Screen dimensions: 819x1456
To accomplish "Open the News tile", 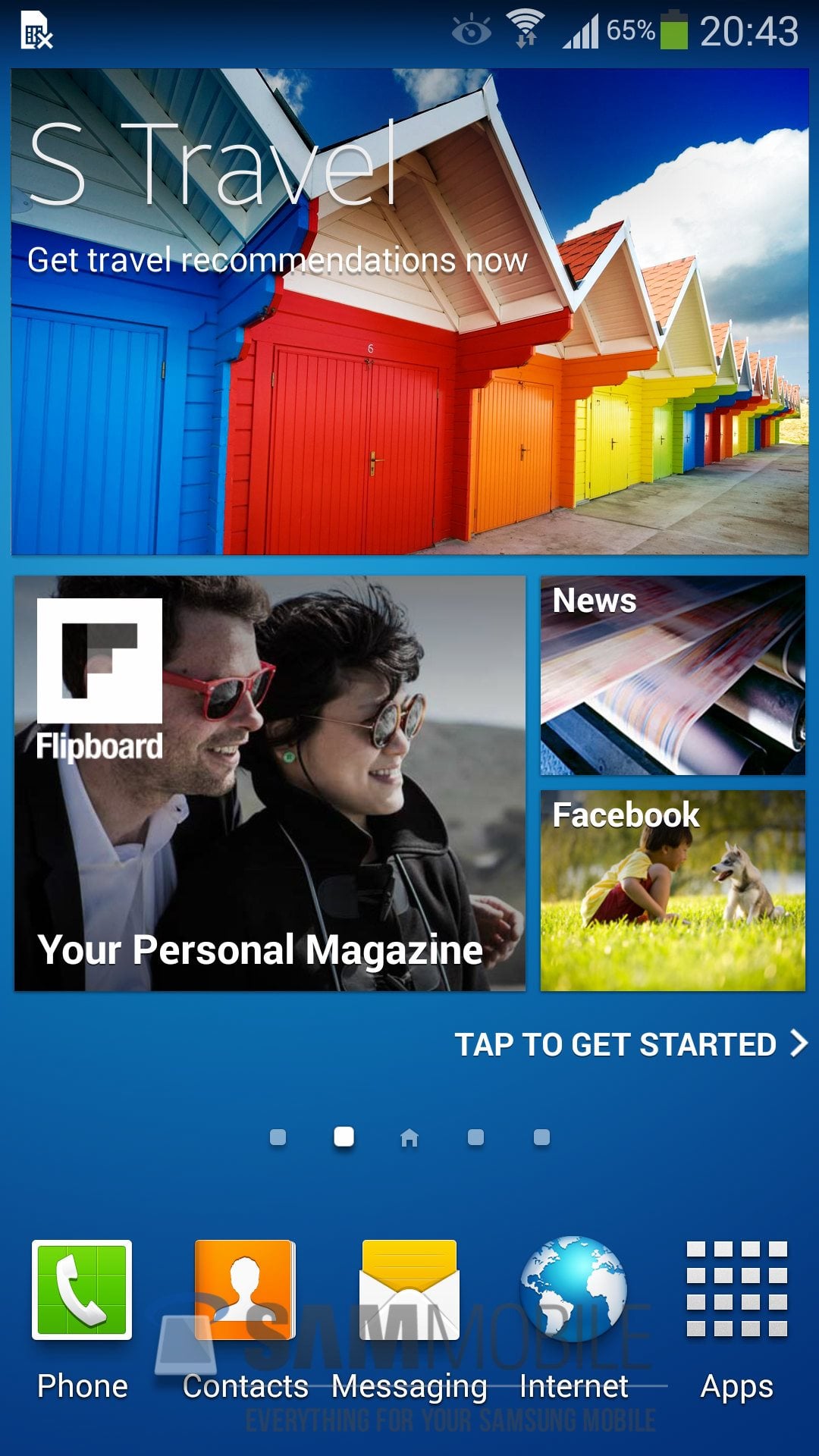I will pyautogui.click(x=673, y=675).
